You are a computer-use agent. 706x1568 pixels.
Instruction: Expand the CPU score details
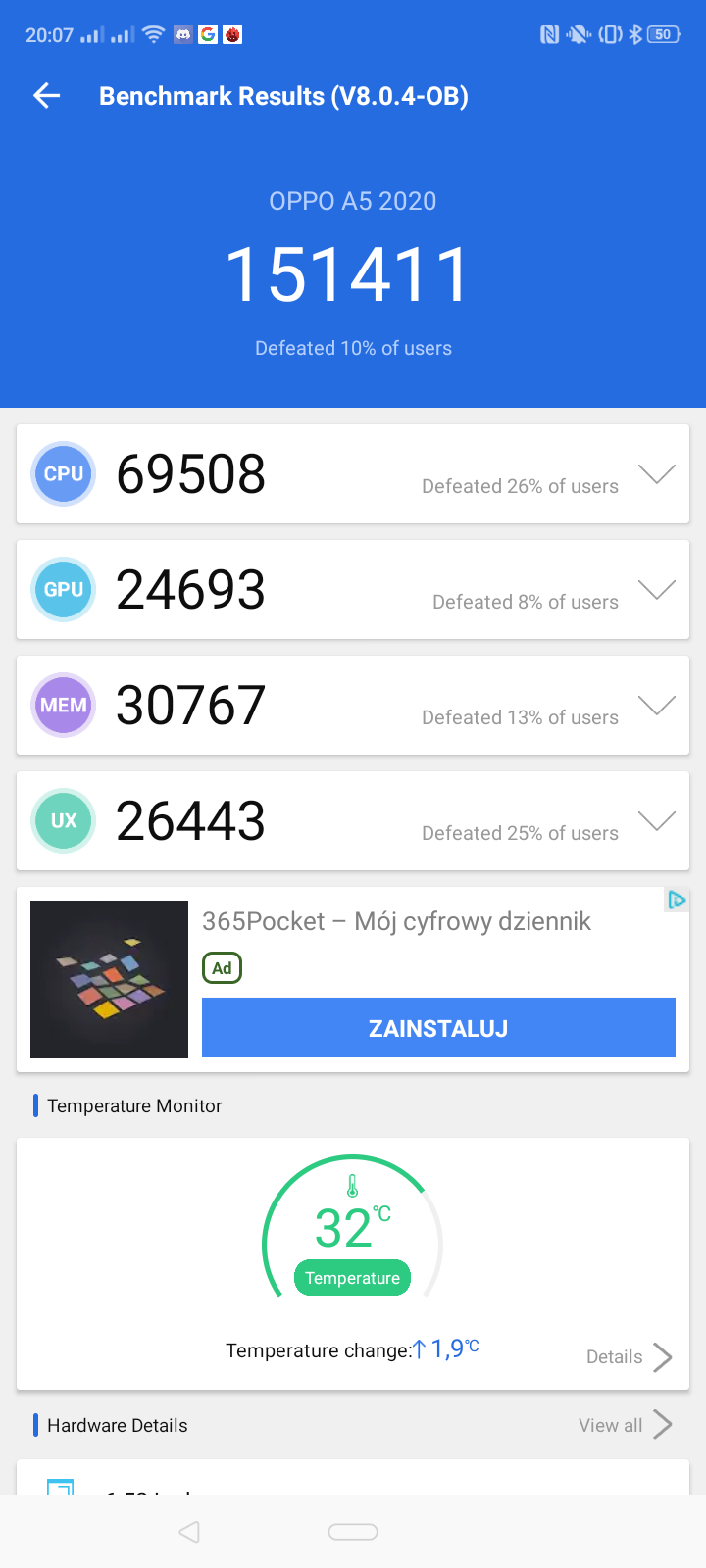pyautogui.click(x=656, y=474)
